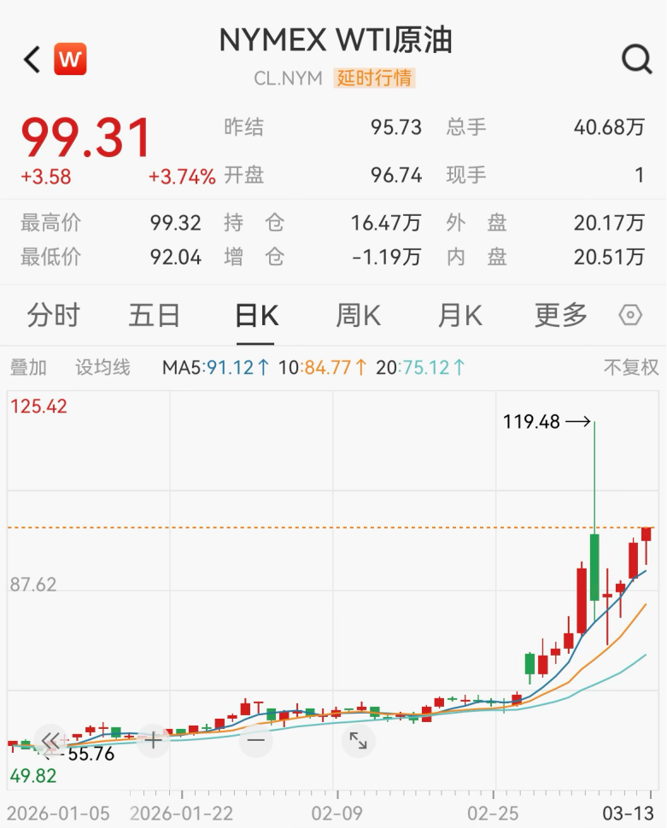Expand the 更多 chart periods option
This screenshot has height=828, width=667.
[561, 316]
